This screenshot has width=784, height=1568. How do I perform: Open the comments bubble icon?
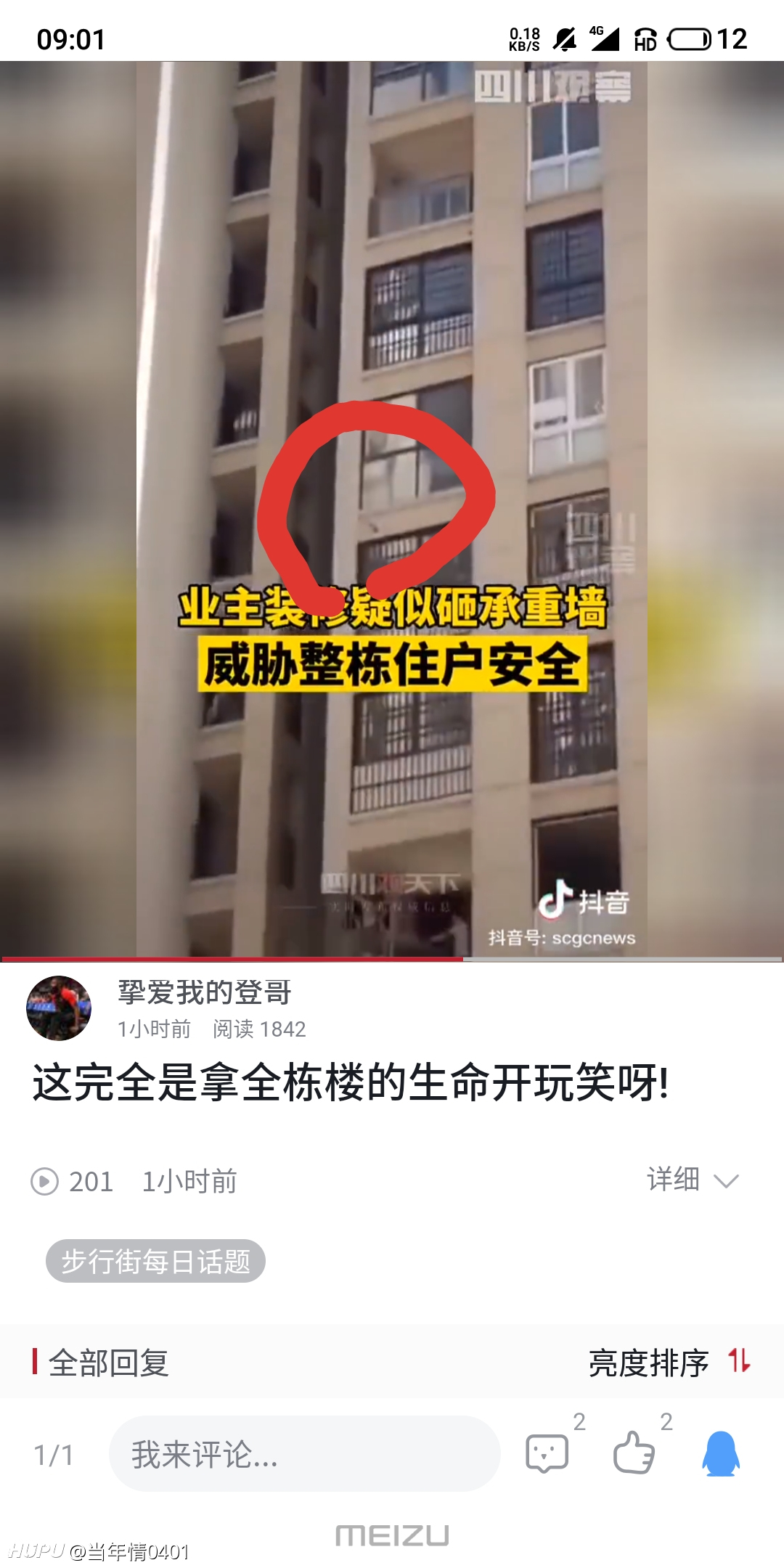[547, 1453]
